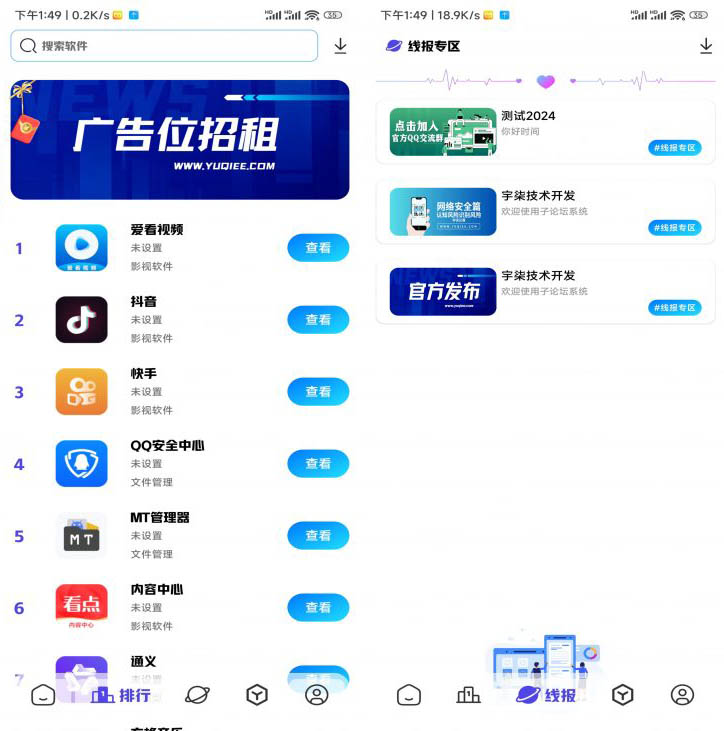This screenshot has width=724, height=731.
Task: Open the 广告位招租 banner
Action: [x=180, y=140]
